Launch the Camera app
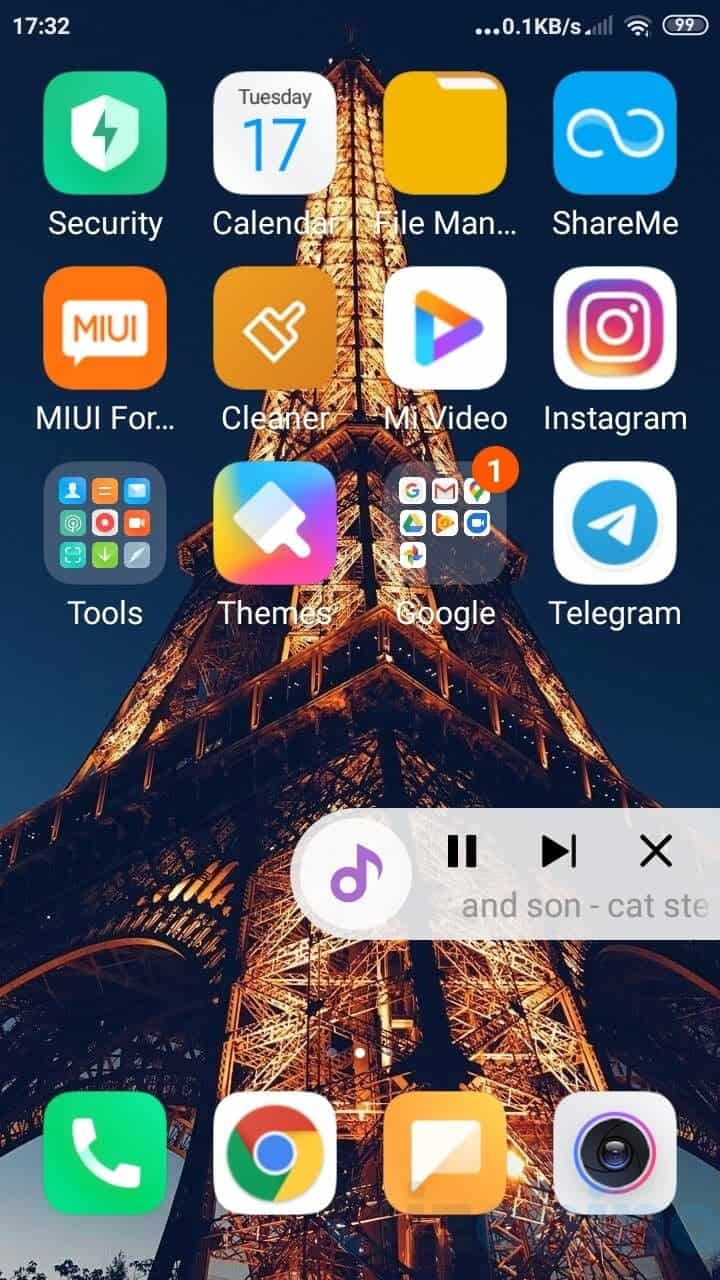The width and height of the screenshot is (720, 1280). (x=615, y=1153)
